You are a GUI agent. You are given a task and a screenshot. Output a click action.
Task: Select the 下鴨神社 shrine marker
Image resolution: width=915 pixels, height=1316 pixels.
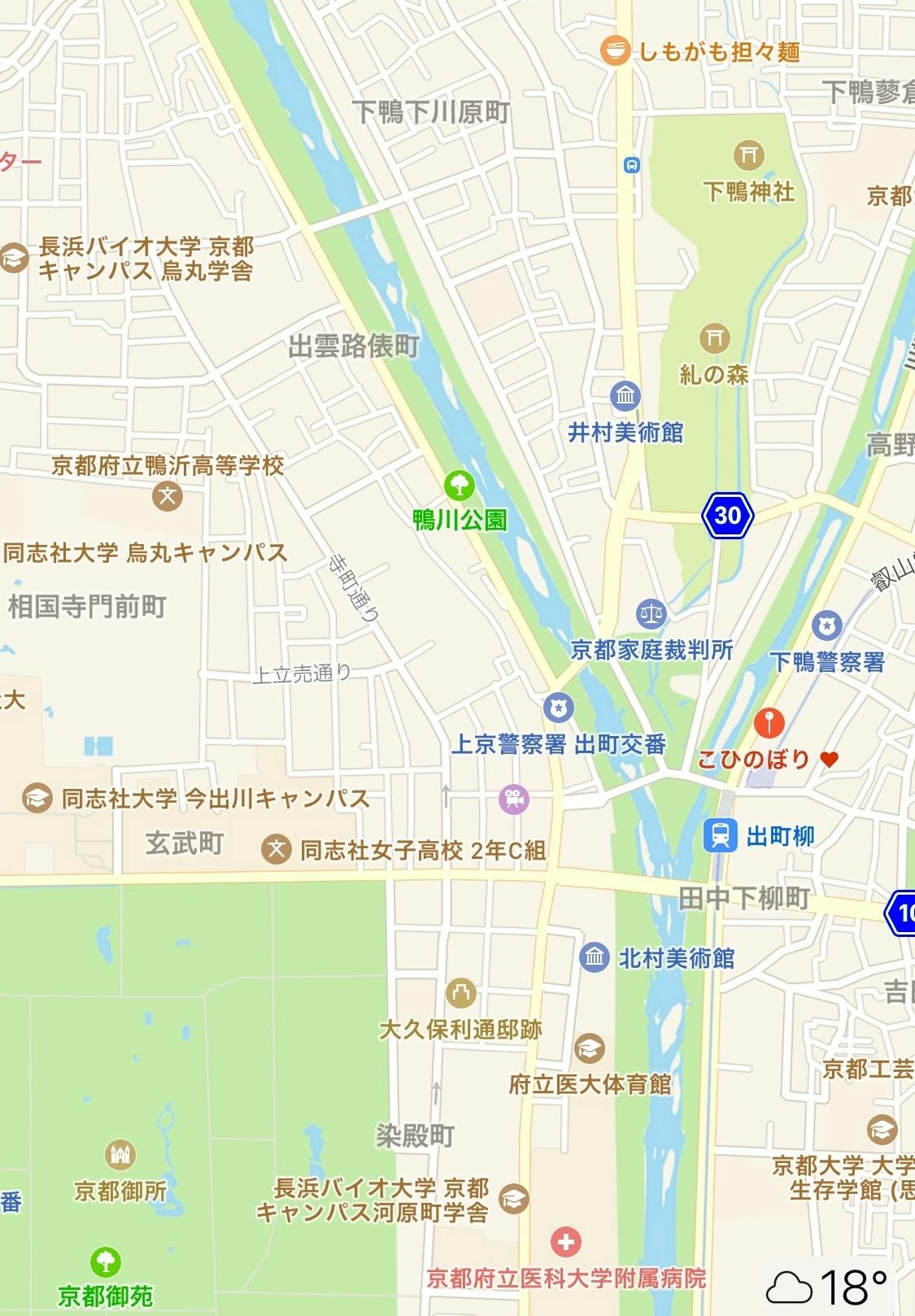coord(748,155)
